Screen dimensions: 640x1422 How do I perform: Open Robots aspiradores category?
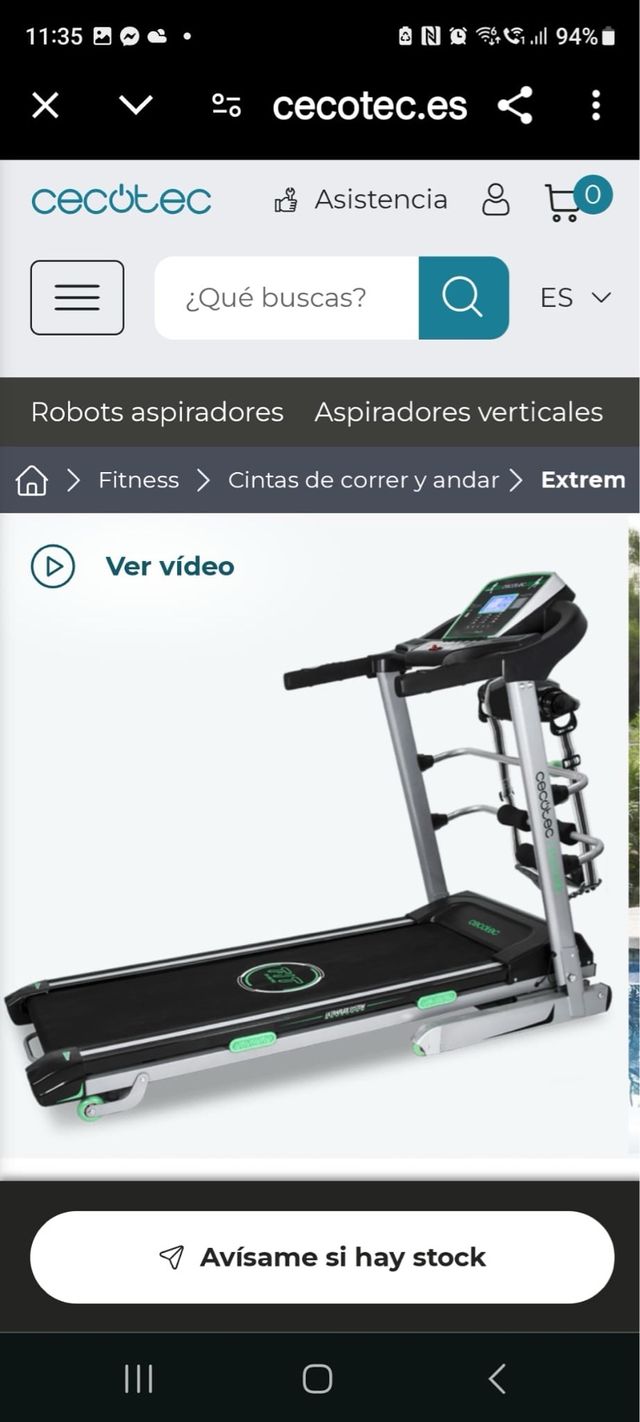(x=157, y=412)
